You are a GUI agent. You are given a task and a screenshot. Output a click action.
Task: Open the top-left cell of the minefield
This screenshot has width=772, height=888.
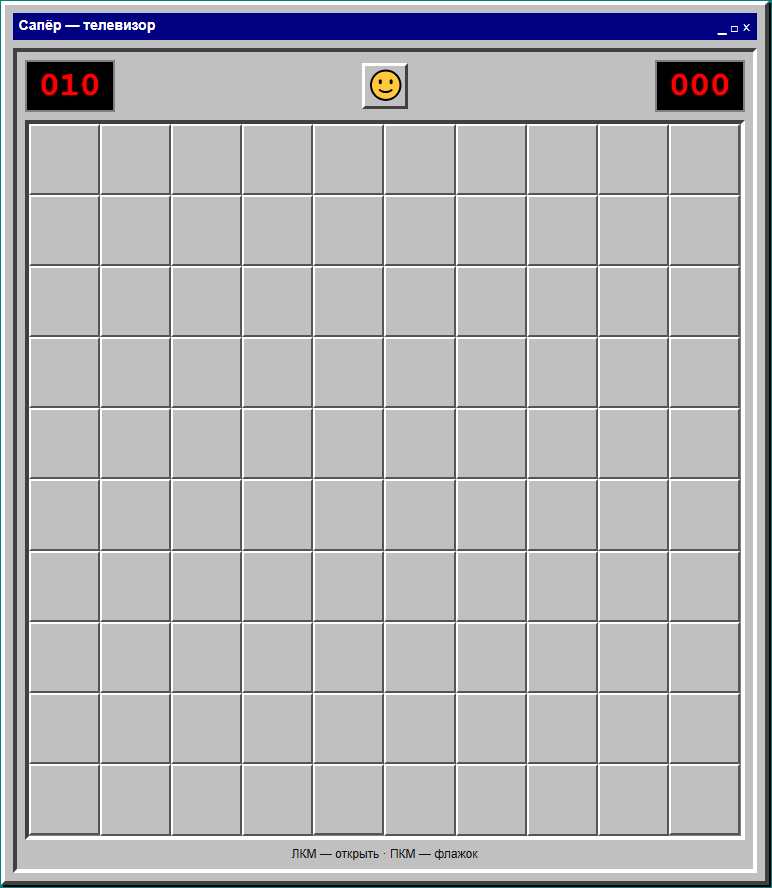click(x=64, y=159)
